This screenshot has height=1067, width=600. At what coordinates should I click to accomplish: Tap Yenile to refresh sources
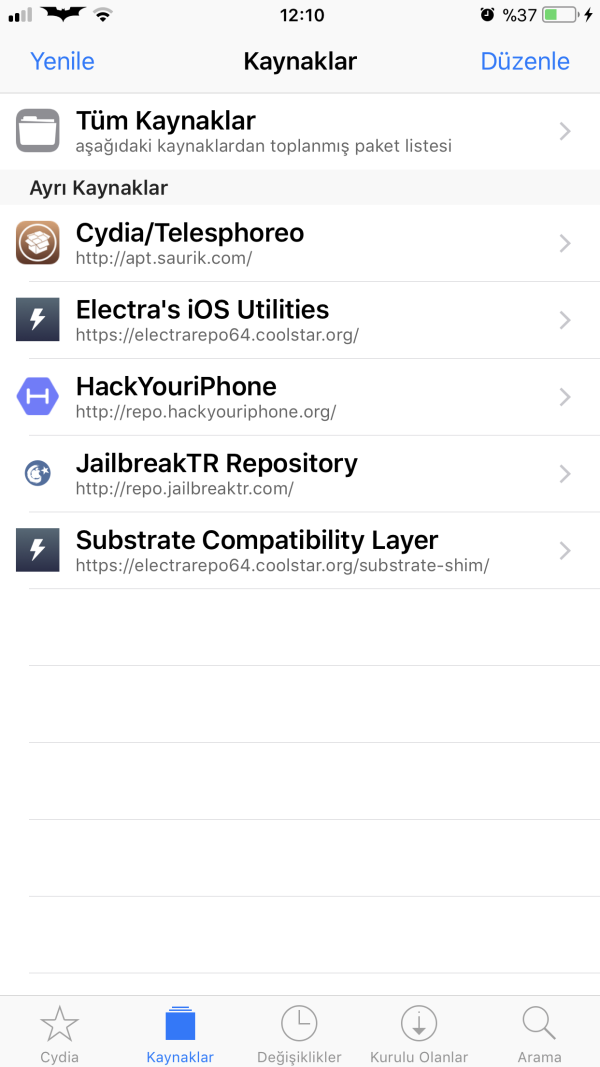click(62, 61)
